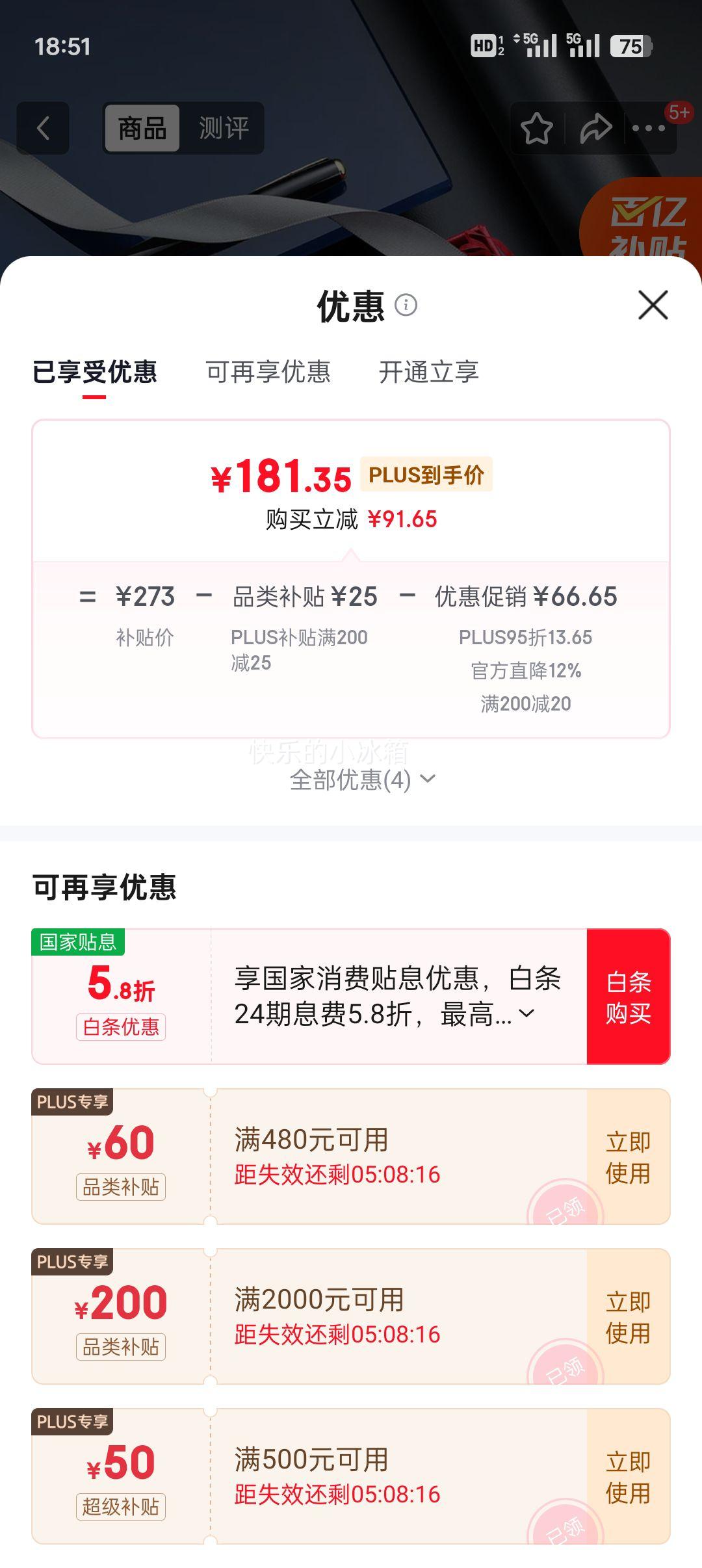Tap the back arrow at top left
This screenshot has height=1568, width=702.
coord(44,128)
